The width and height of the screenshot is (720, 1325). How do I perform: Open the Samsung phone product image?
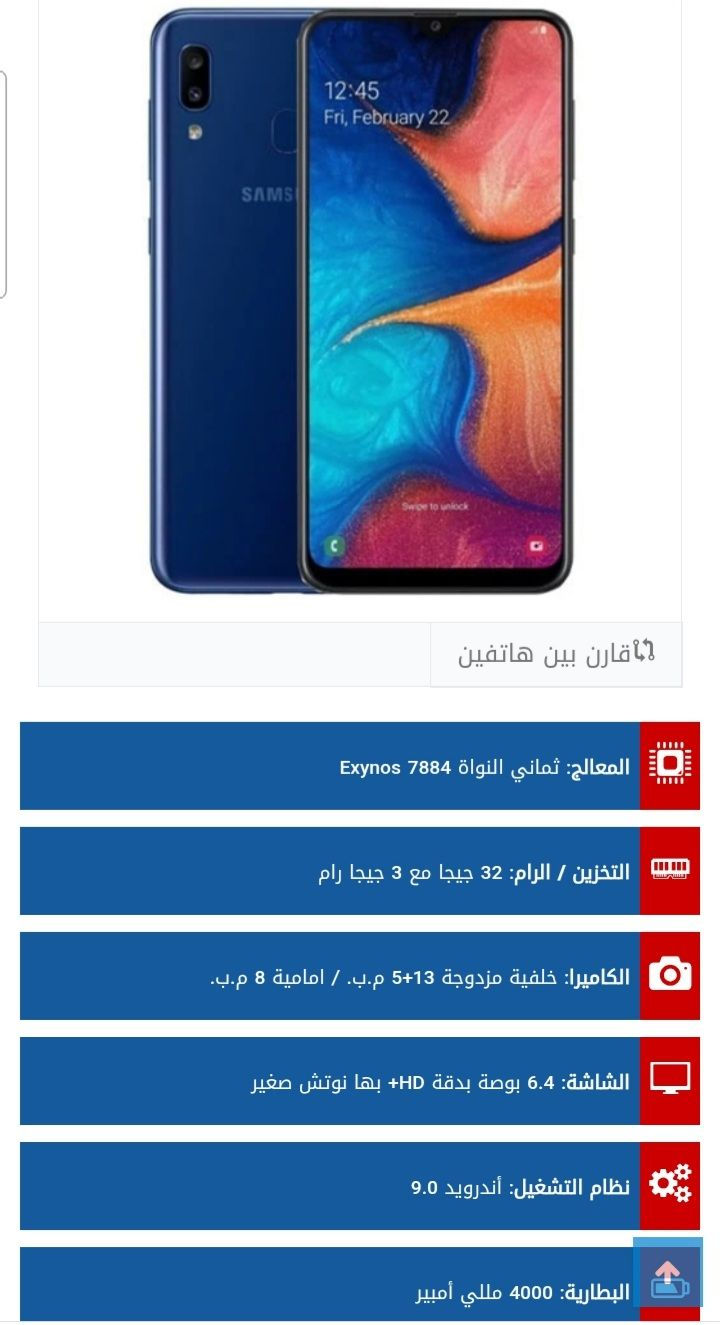pyautogui.click(x=360, y=300)
